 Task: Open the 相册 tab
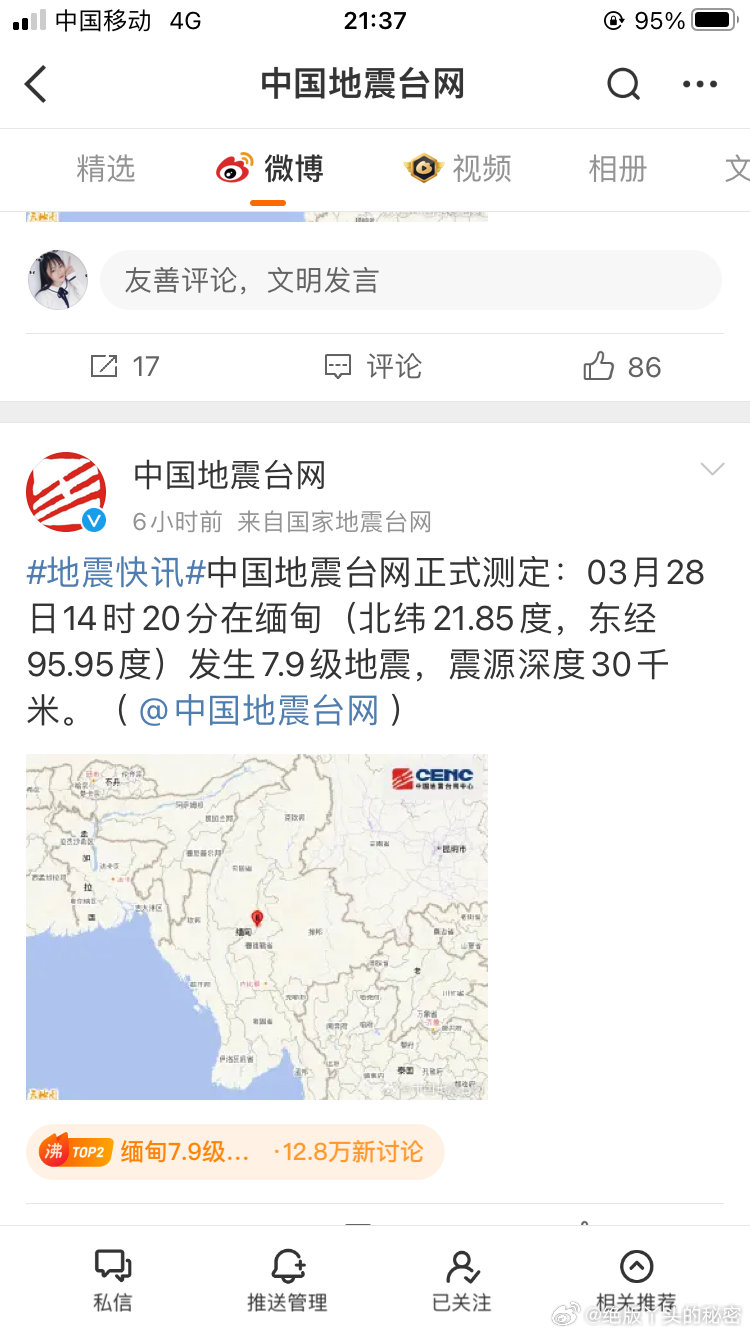click(617, 169)
